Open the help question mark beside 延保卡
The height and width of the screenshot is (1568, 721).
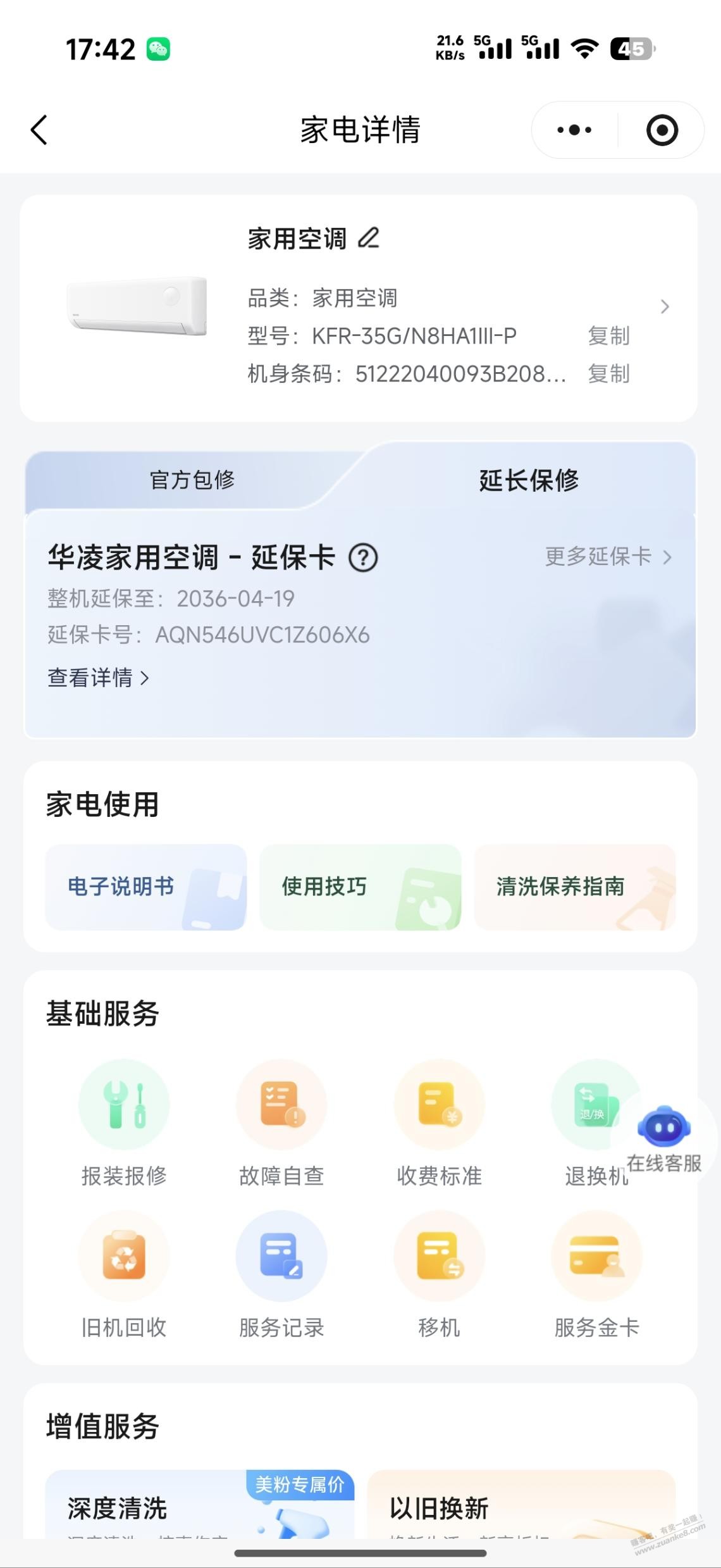point(363,558)
